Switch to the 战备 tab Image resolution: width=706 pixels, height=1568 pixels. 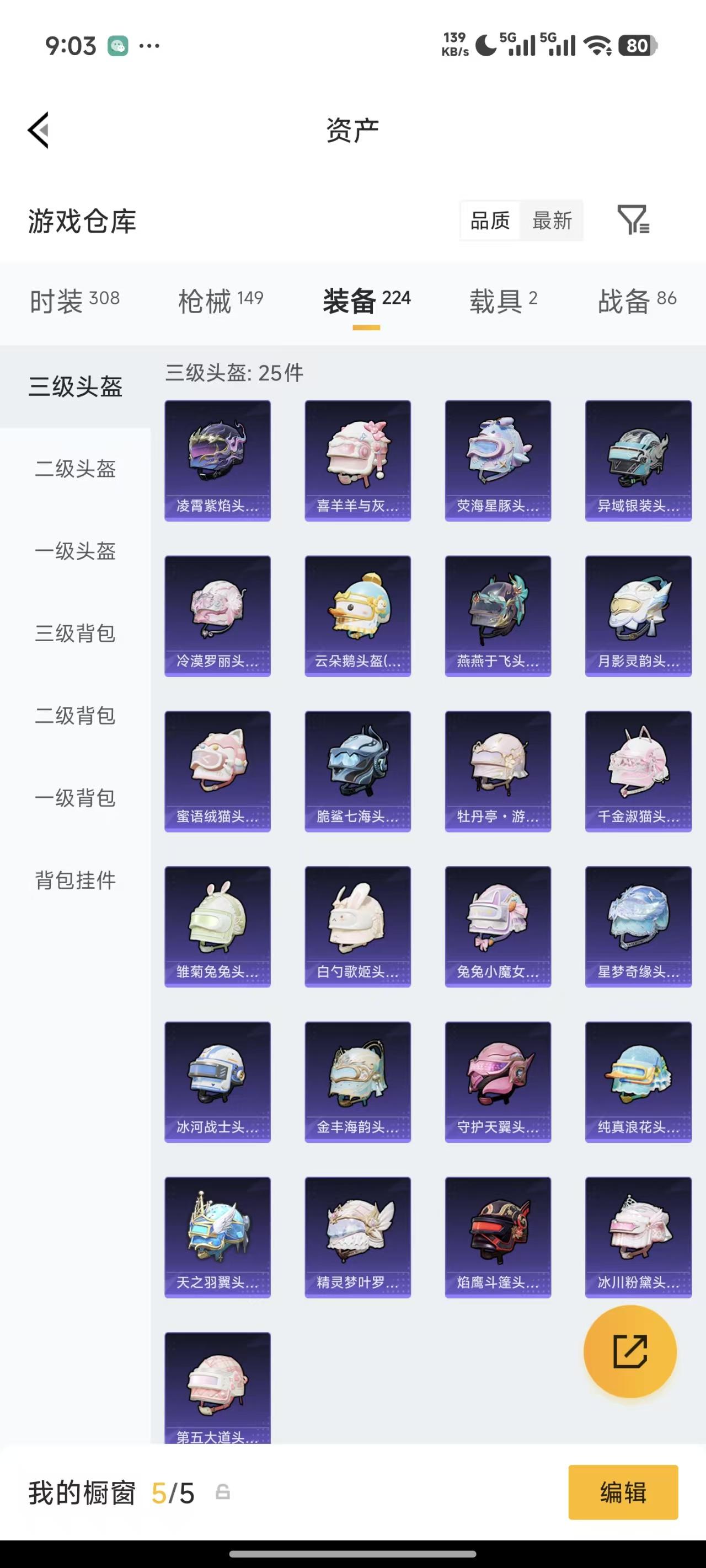pyautogui.click(x=637, y=300)
